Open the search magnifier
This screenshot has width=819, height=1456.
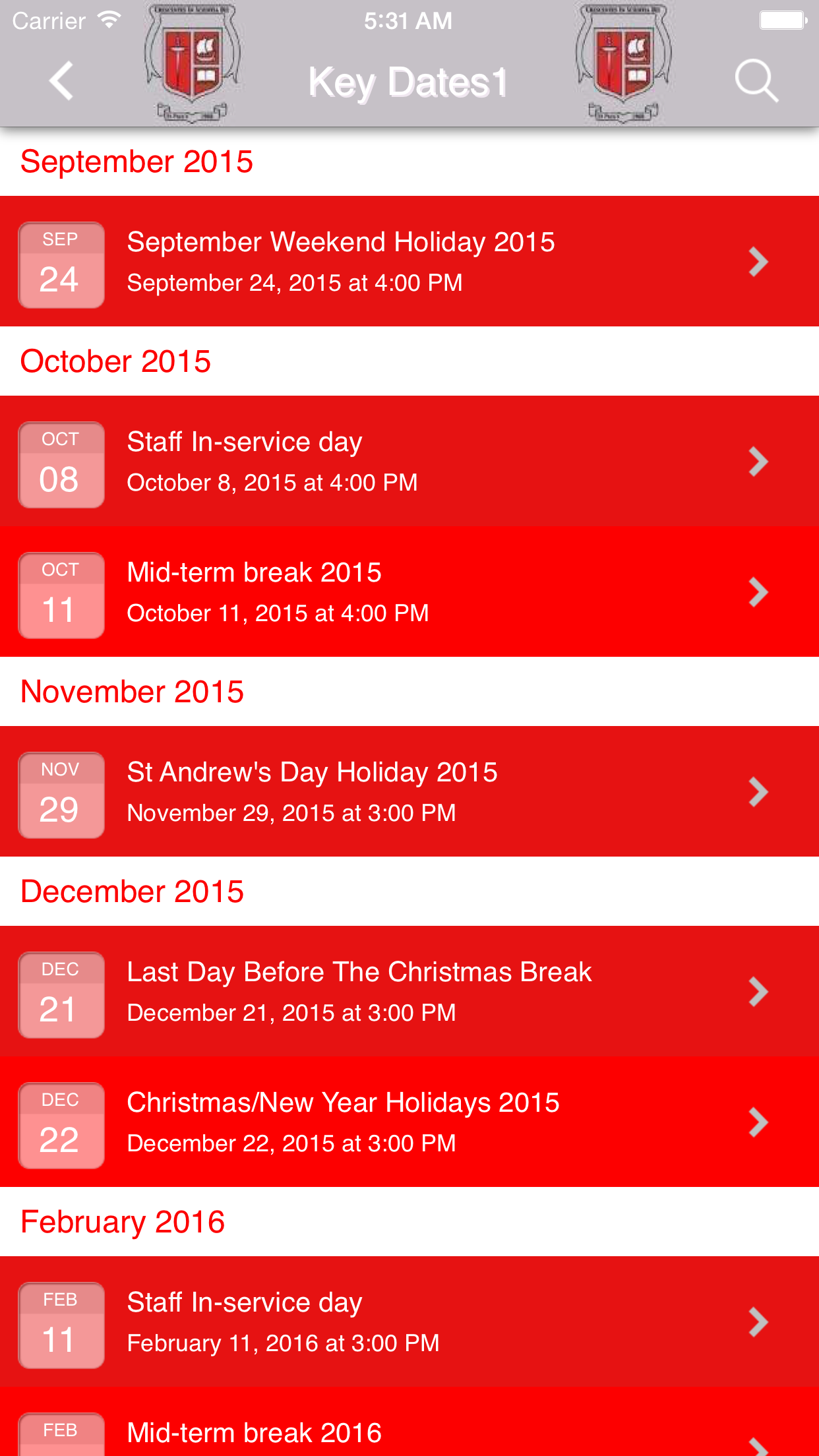tap(756, 81)
